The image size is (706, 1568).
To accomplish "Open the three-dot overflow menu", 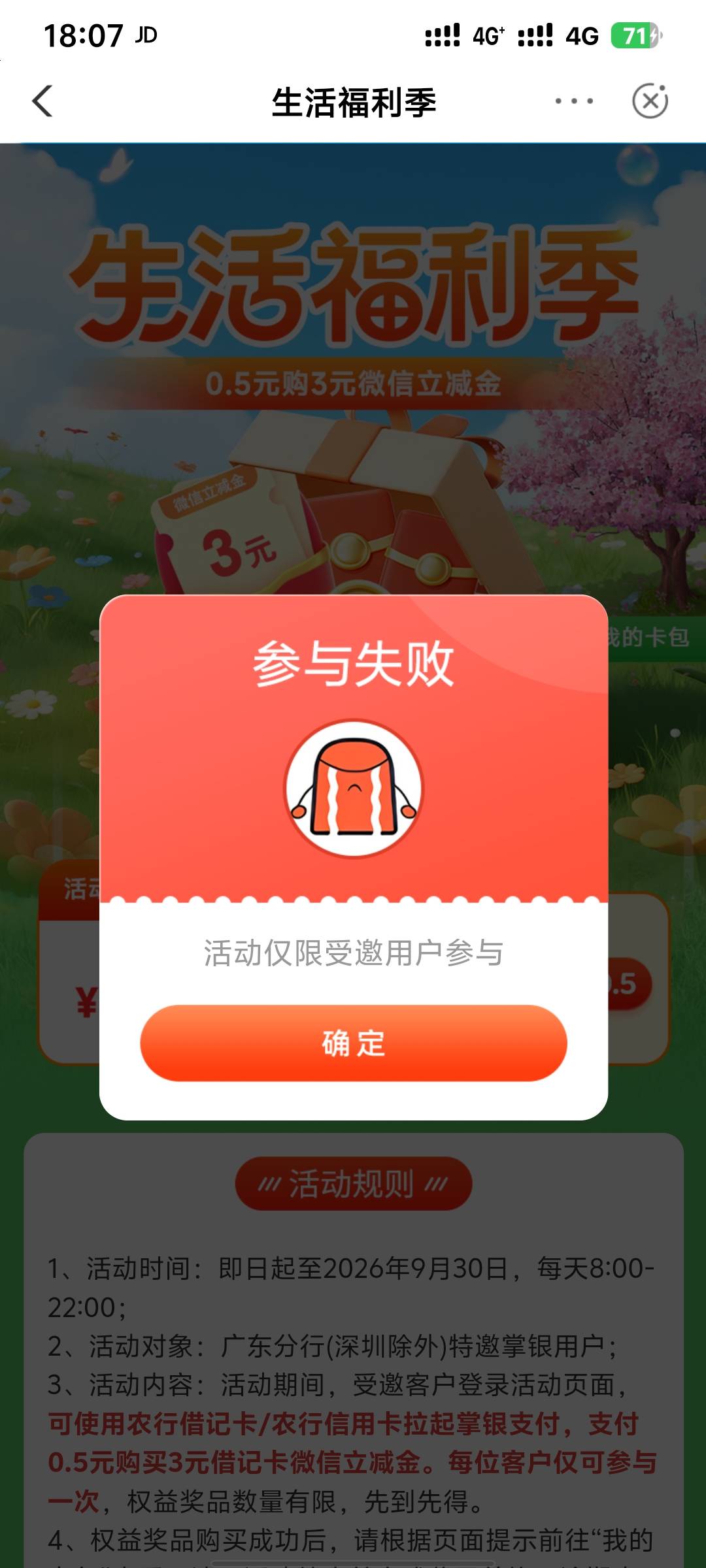I will point(574,101).
